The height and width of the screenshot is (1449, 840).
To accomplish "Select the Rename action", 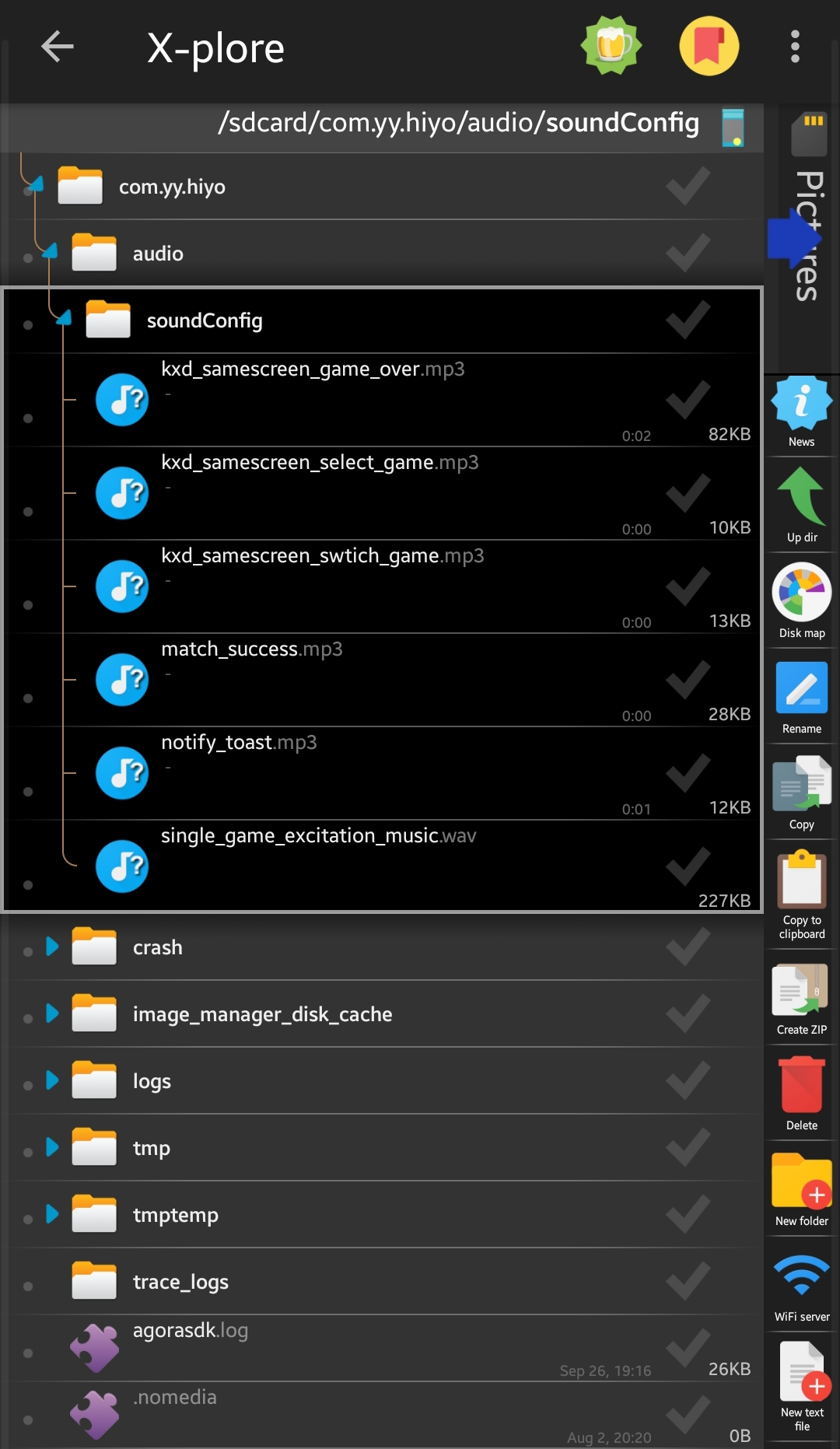I will [801, 697].
